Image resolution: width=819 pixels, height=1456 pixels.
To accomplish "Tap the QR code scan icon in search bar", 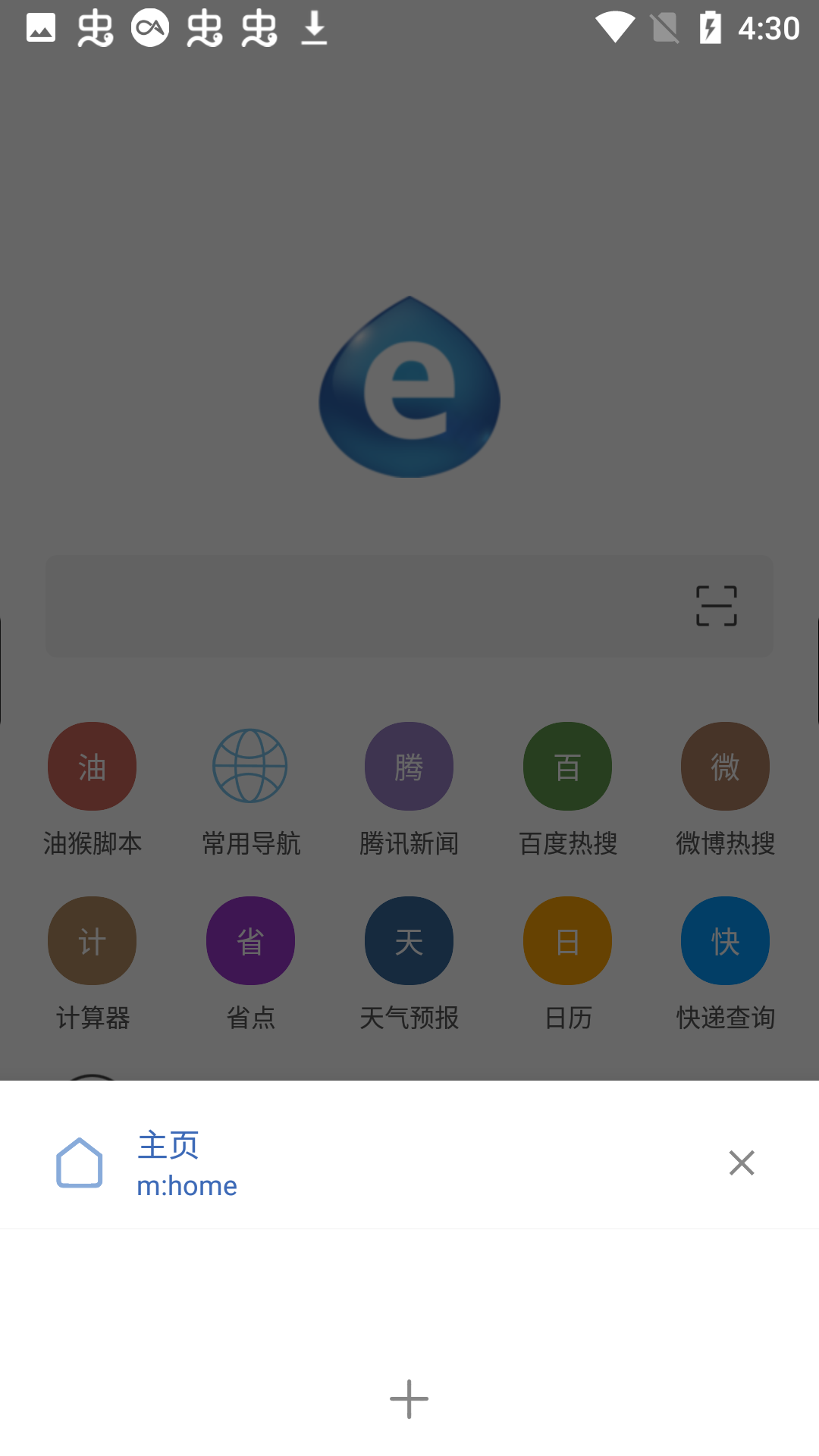I will 716,606.
